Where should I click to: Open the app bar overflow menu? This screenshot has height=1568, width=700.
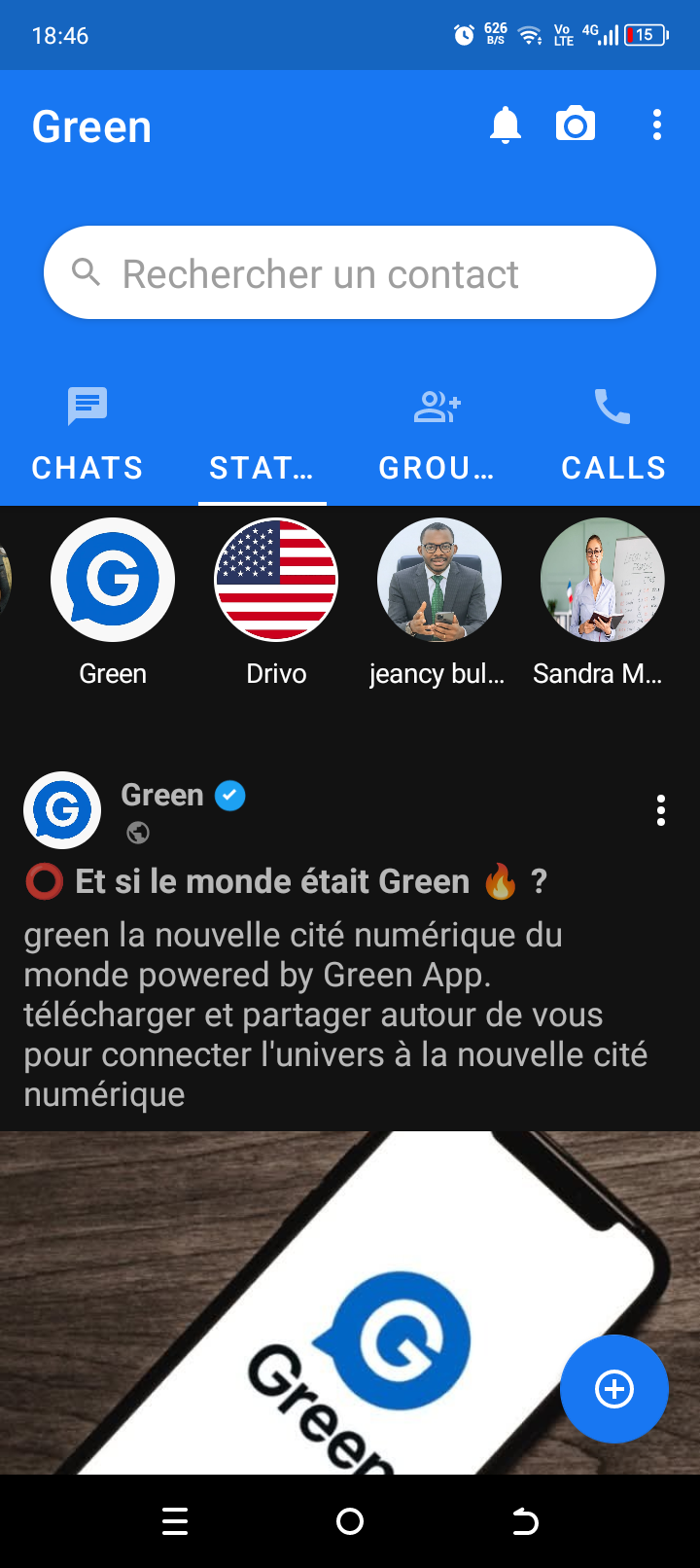(657, 125)
